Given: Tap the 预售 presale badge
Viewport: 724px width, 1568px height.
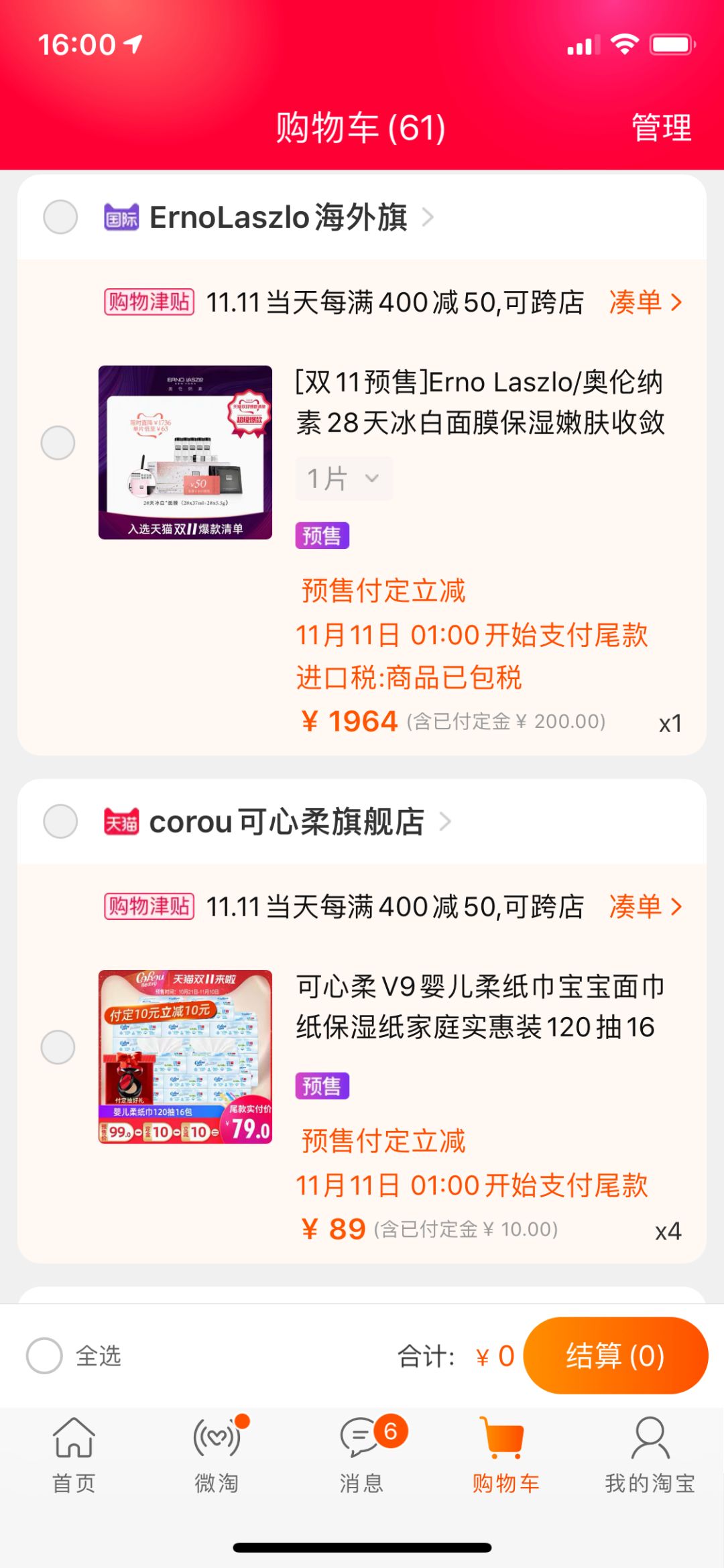Looking at the screenshot, I should 321,534.
